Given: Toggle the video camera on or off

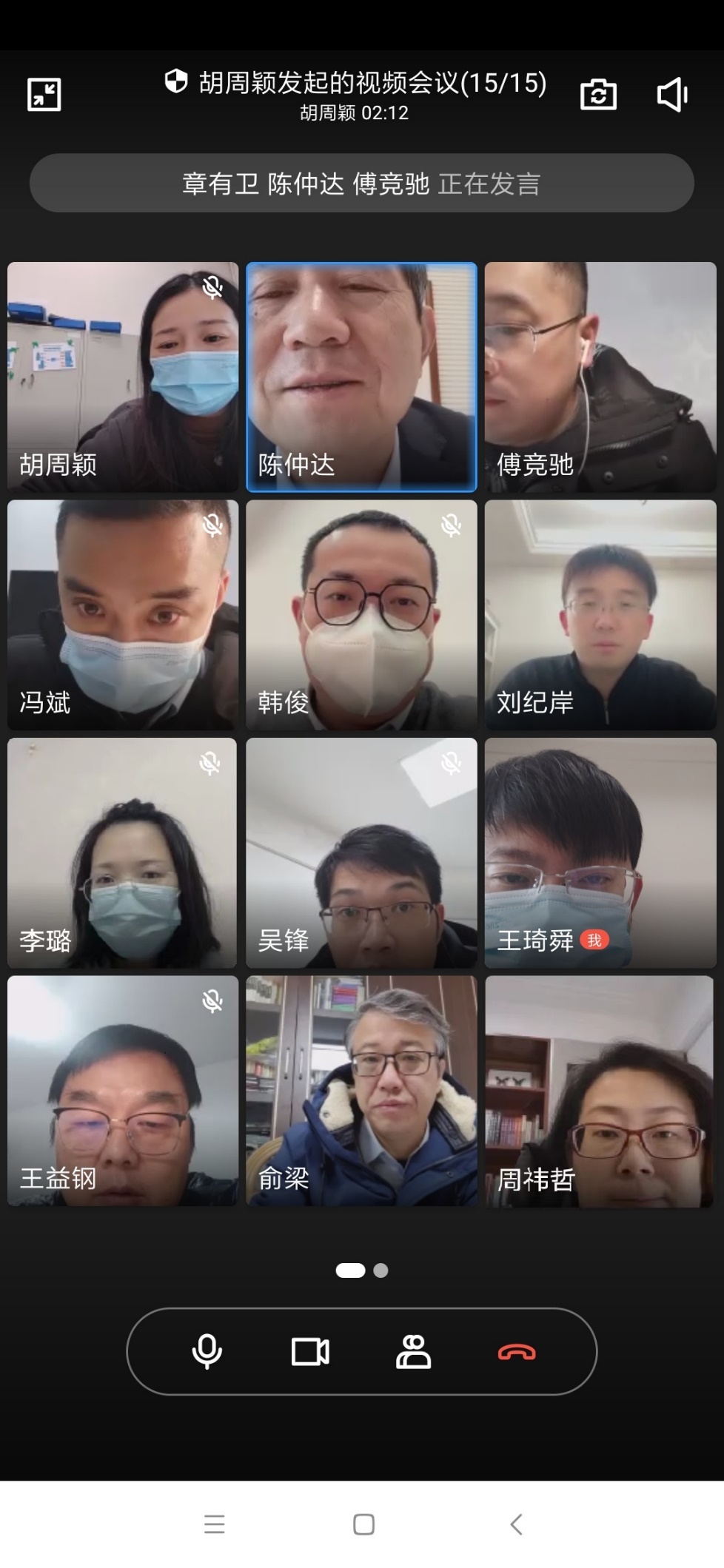Looking at the screenshot, I should 310,1351.
